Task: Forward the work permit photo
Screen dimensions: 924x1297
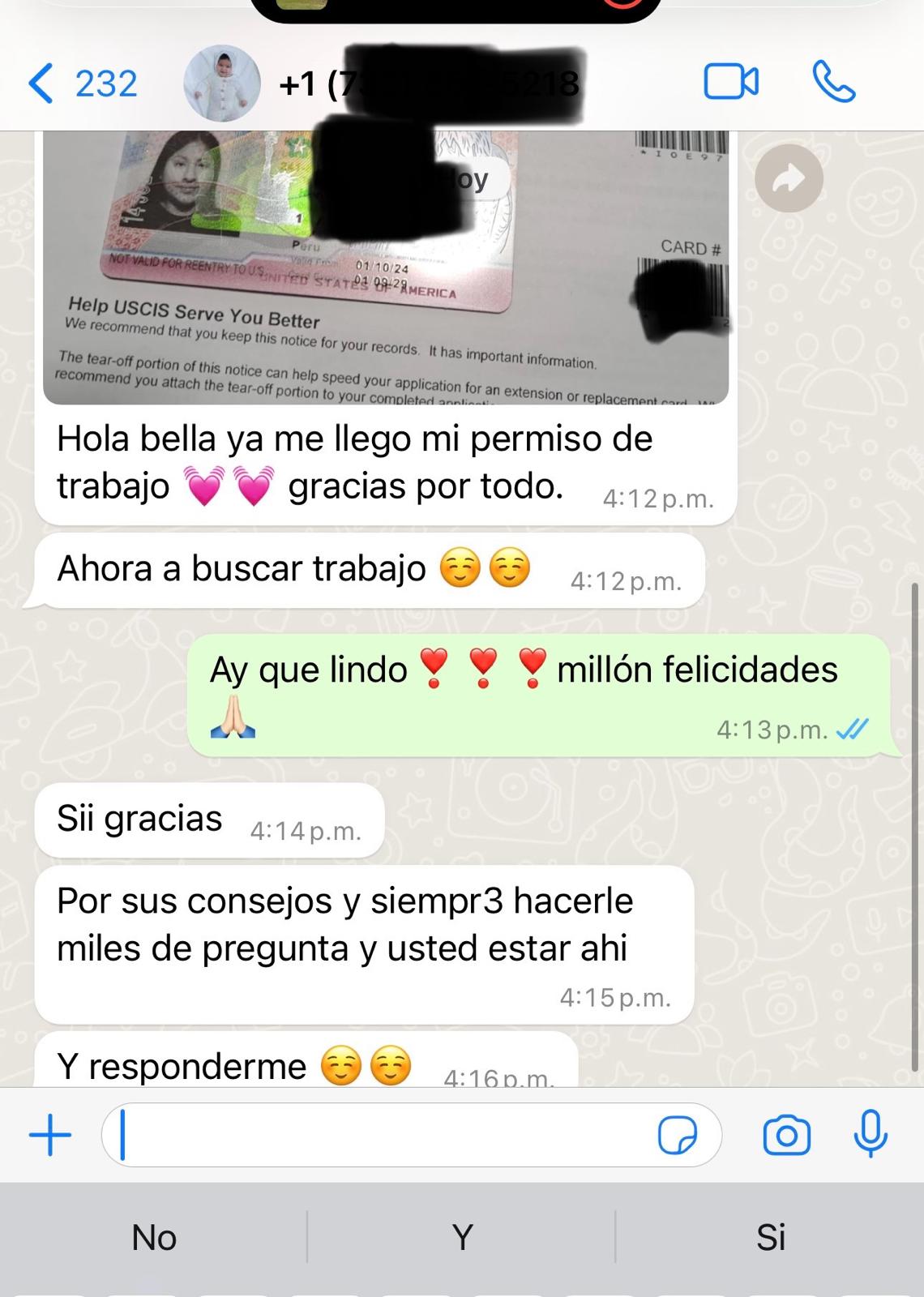Action: tap(788, 179)
